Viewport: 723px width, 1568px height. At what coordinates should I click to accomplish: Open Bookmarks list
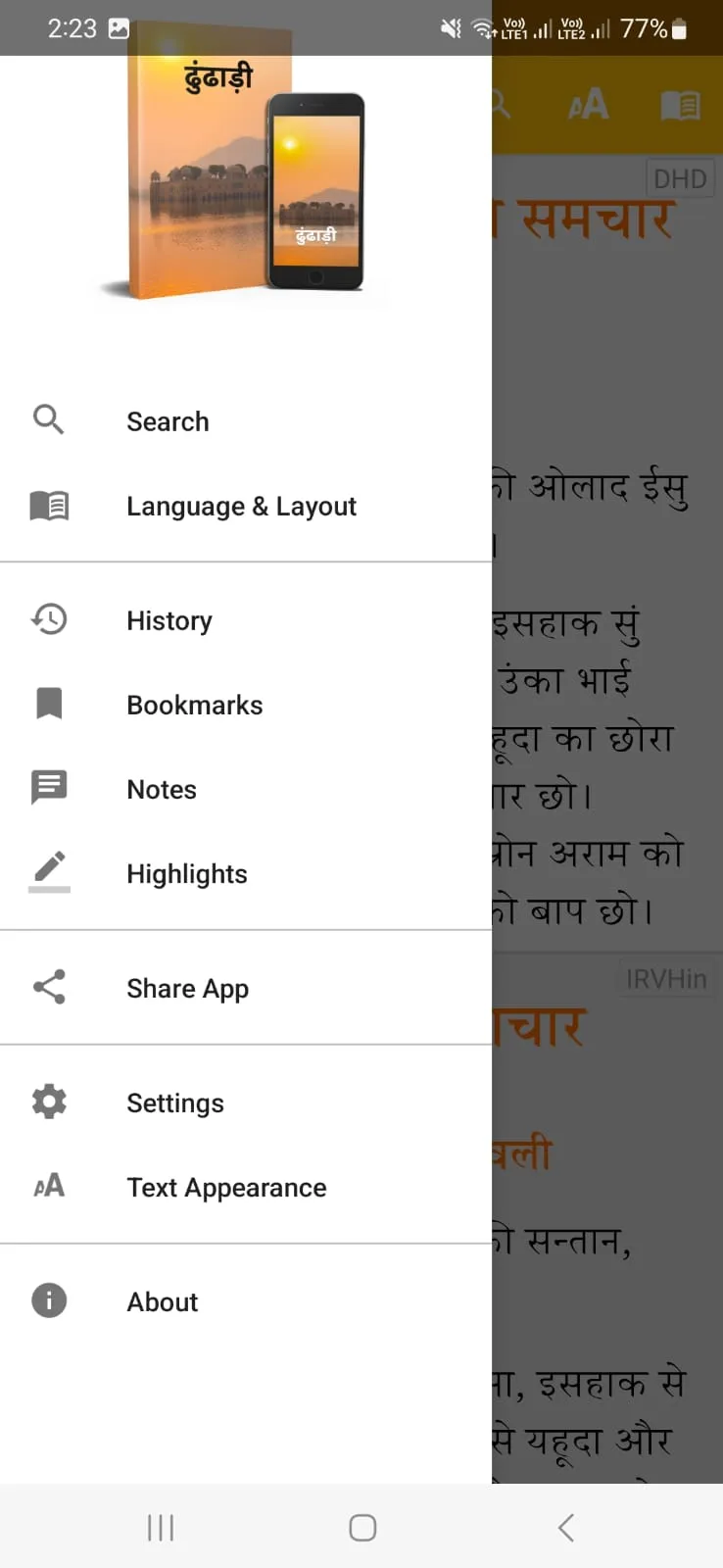tap(195, 705)
